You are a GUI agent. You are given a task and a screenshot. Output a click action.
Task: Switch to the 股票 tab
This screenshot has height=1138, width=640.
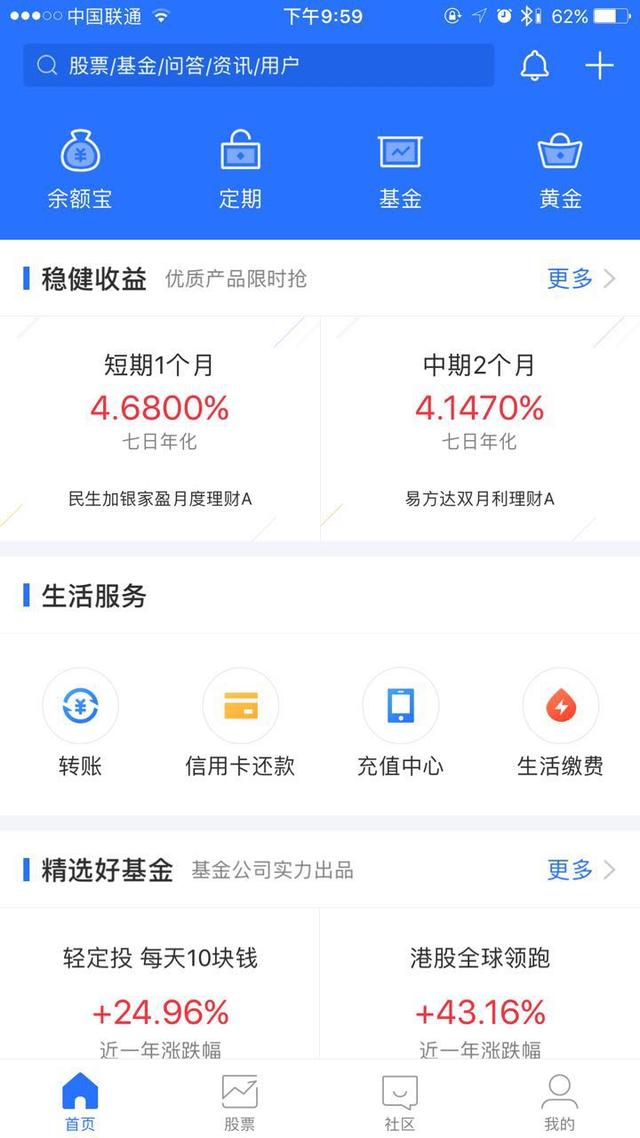point(240,1102)
